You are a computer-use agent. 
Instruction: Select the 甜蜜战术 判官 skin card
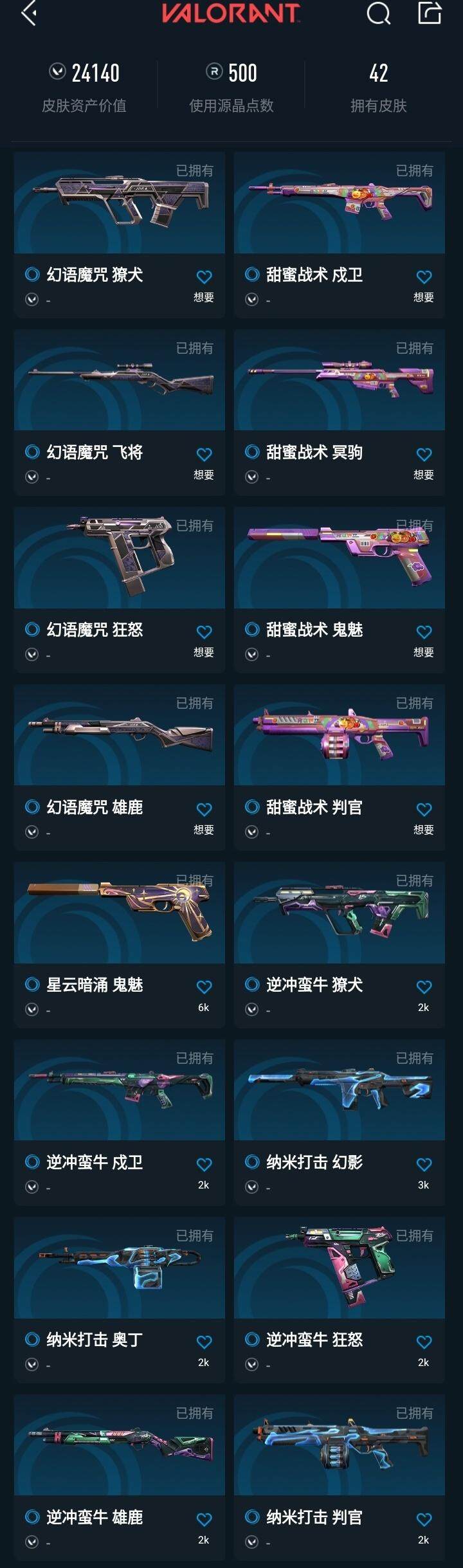(340, 736)
